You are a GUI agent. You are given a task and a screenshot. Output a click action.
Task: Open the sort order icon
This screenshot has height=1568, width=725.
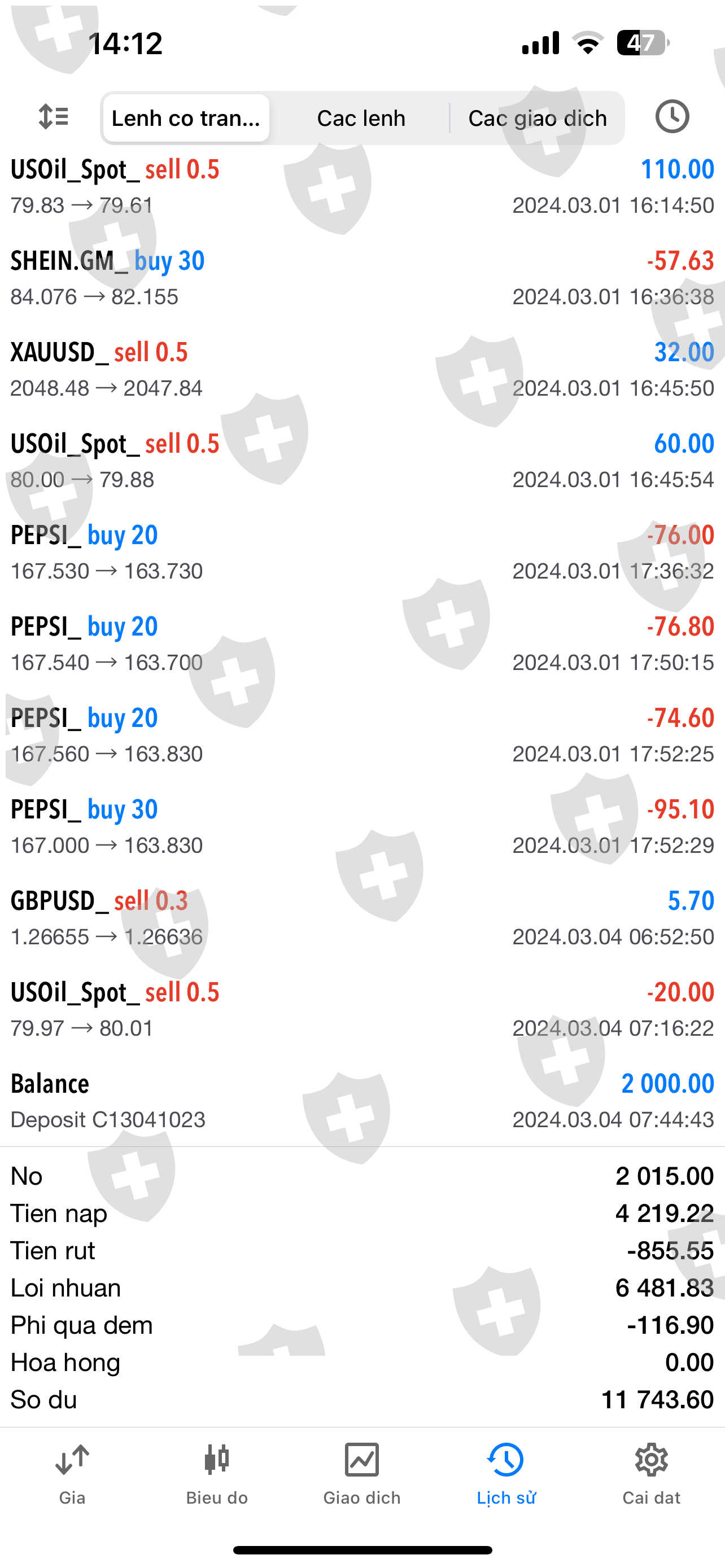click(53, 117)
